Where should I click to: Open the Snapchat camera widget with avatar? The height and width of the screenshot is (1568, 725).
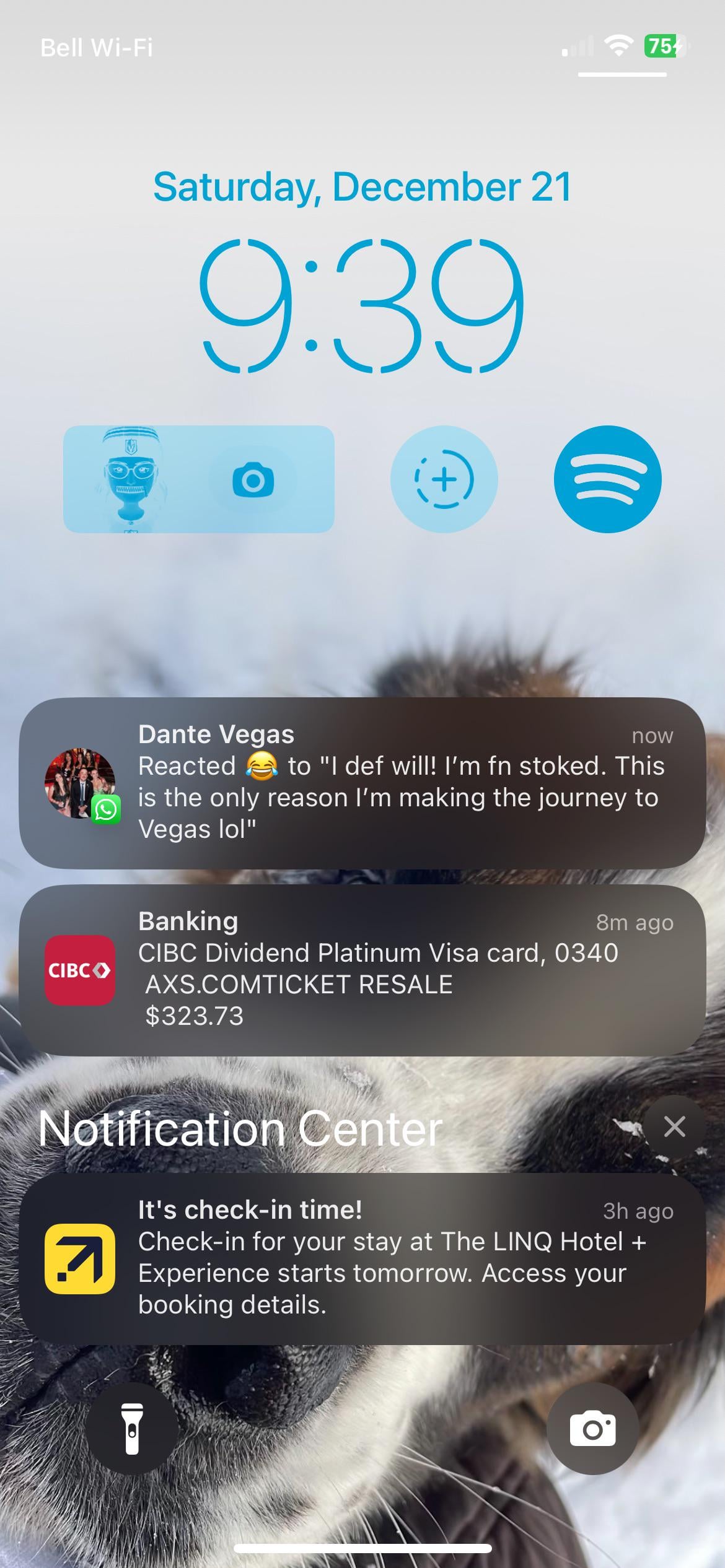(198, 479)
